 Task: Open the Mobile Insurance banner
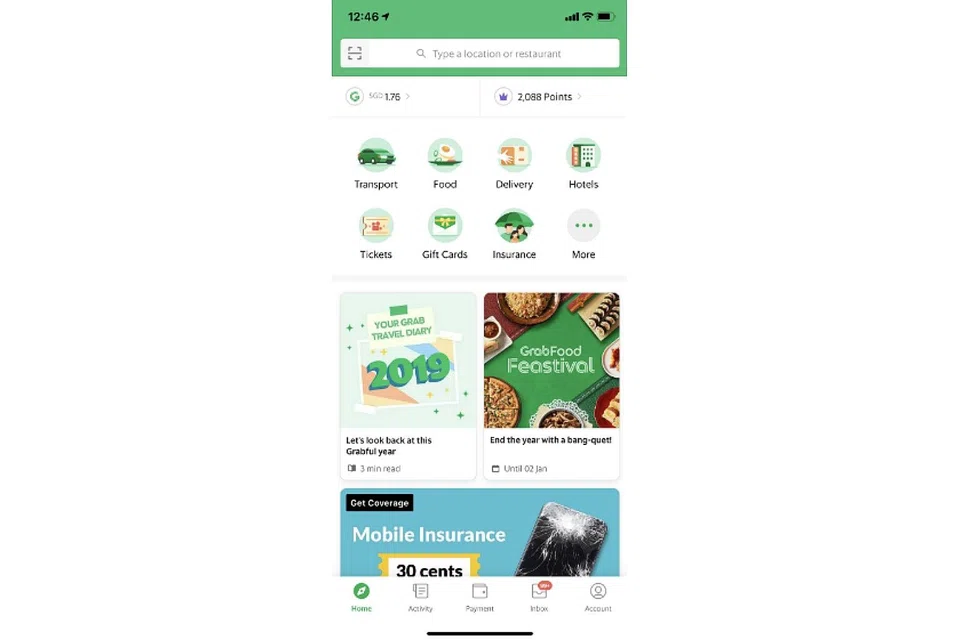tap(479, 533)
